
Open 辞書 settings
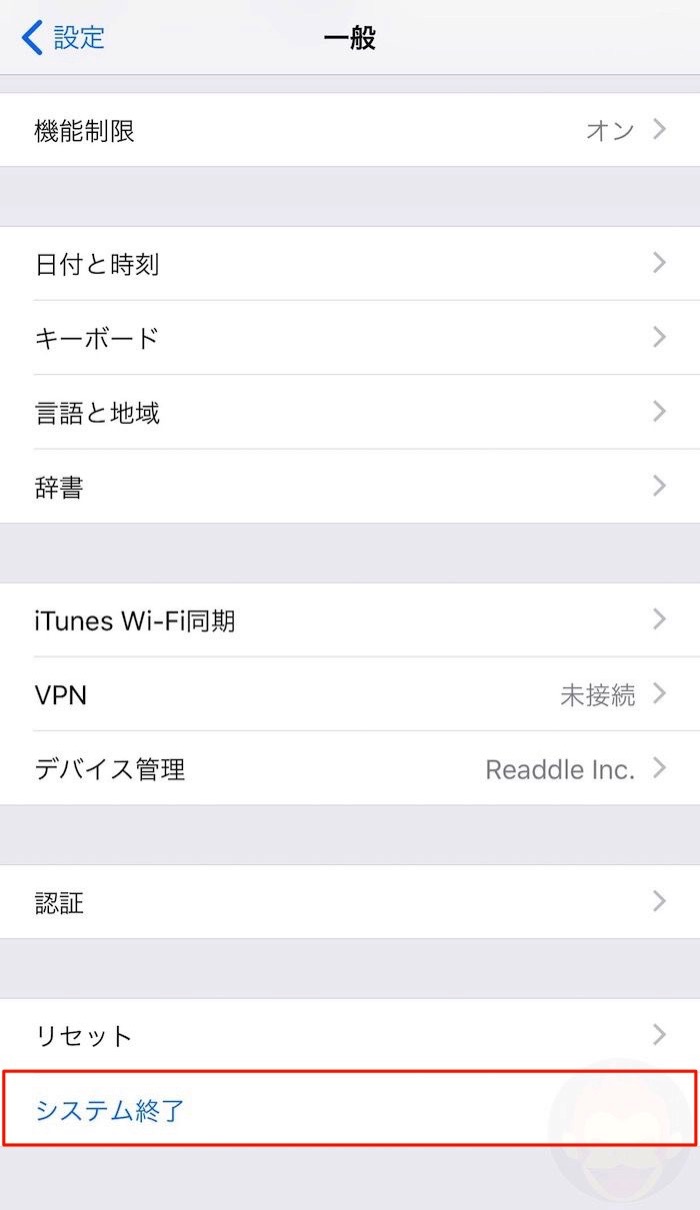point(350,487)
